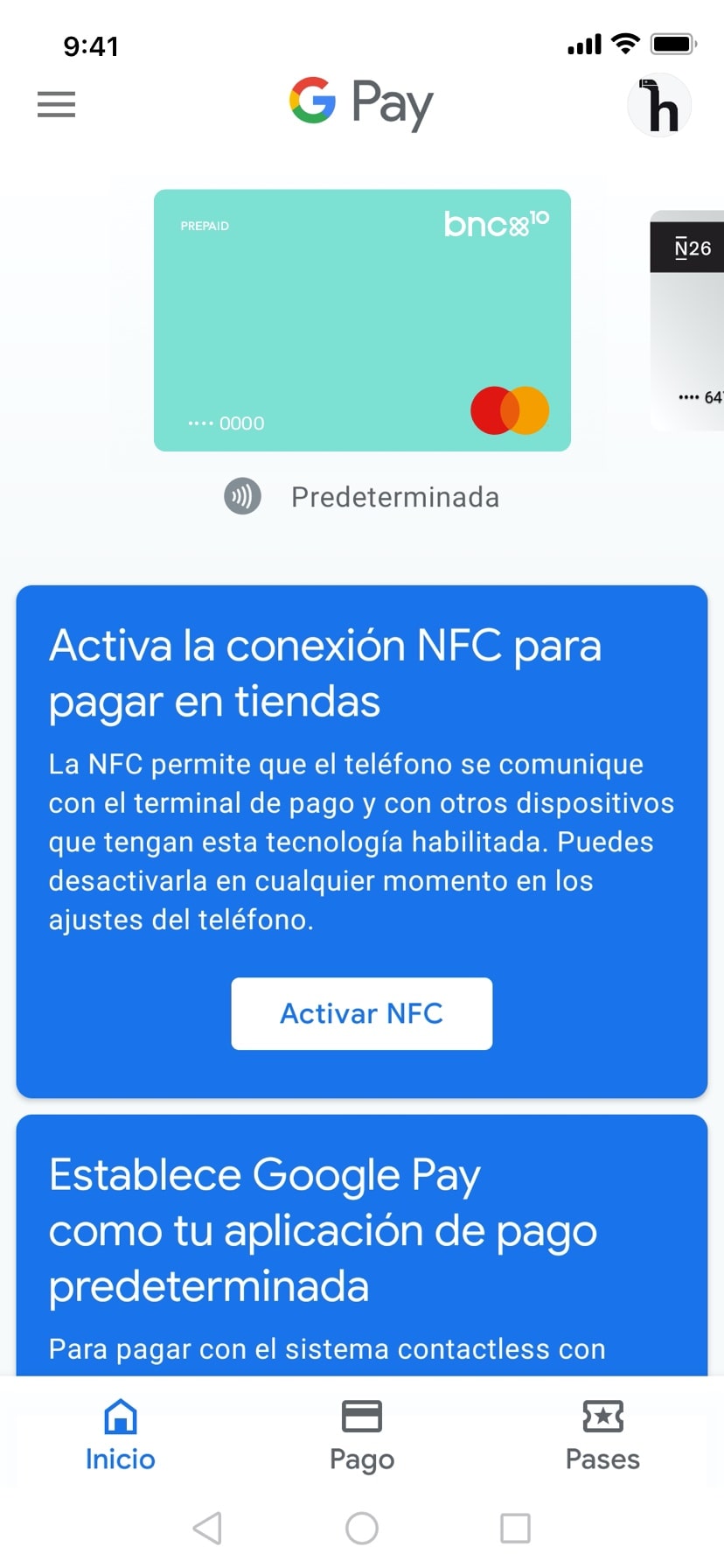Viewport: 724px width, 1568px height.
Task: Switch to the Pago tab
Action: [x=361, y=1435]
